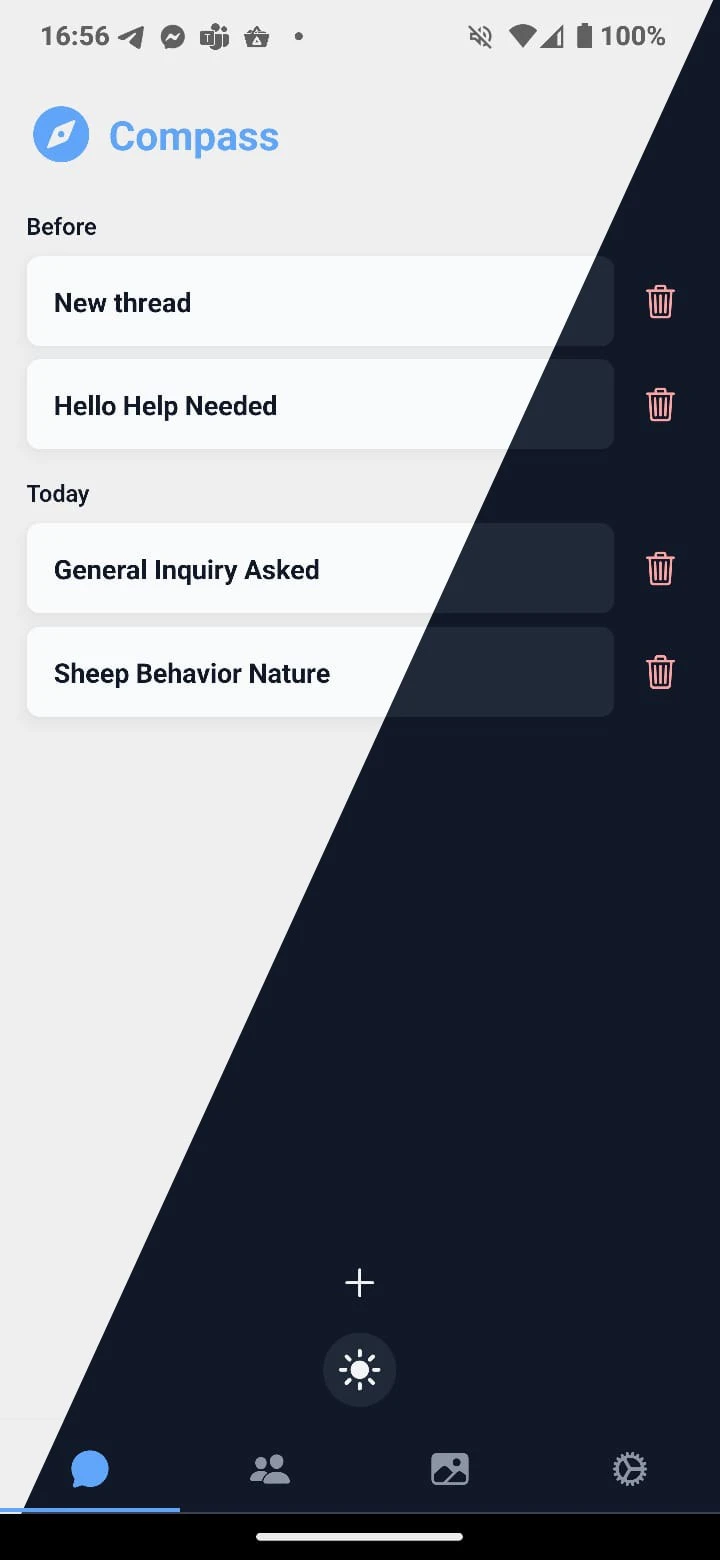The width and height of the screenshot is (720, 1560).
Task: Open the New thread conversation
Action: click(320, 301)
